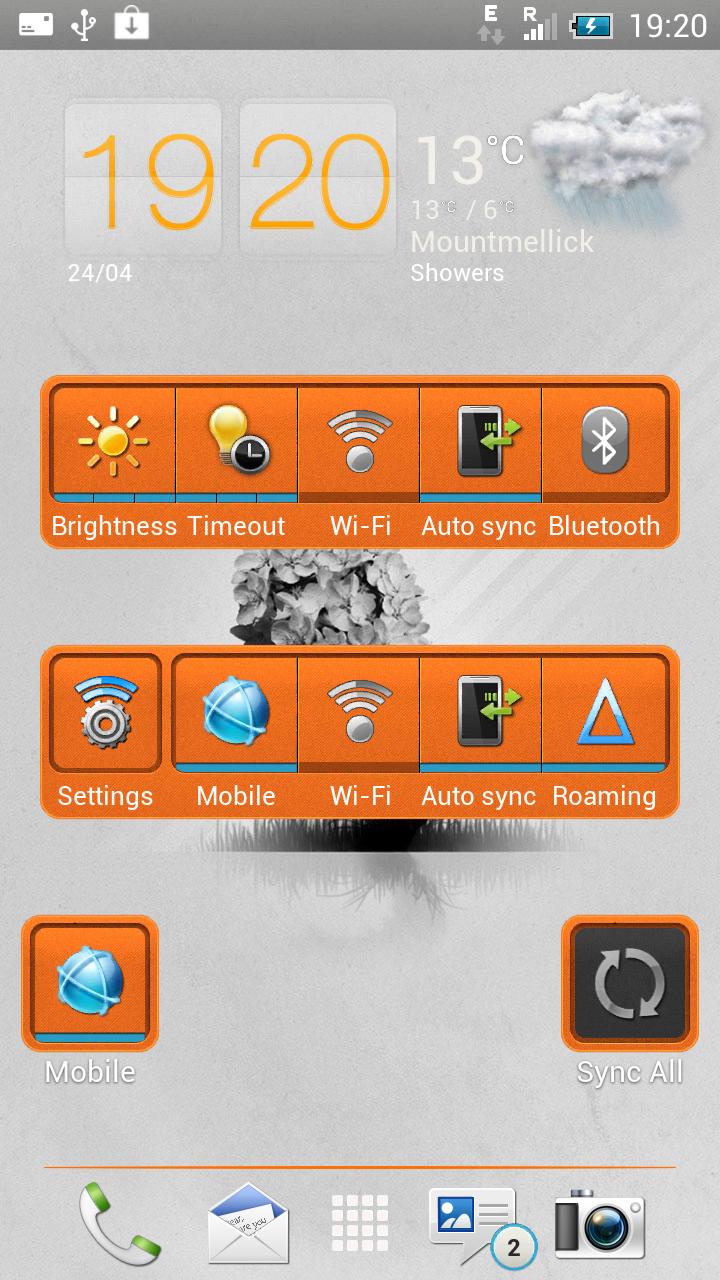Open the app drawer grid
Image resolution: width=720 pixels, height=1280 pixels.
coord(360,1223)
